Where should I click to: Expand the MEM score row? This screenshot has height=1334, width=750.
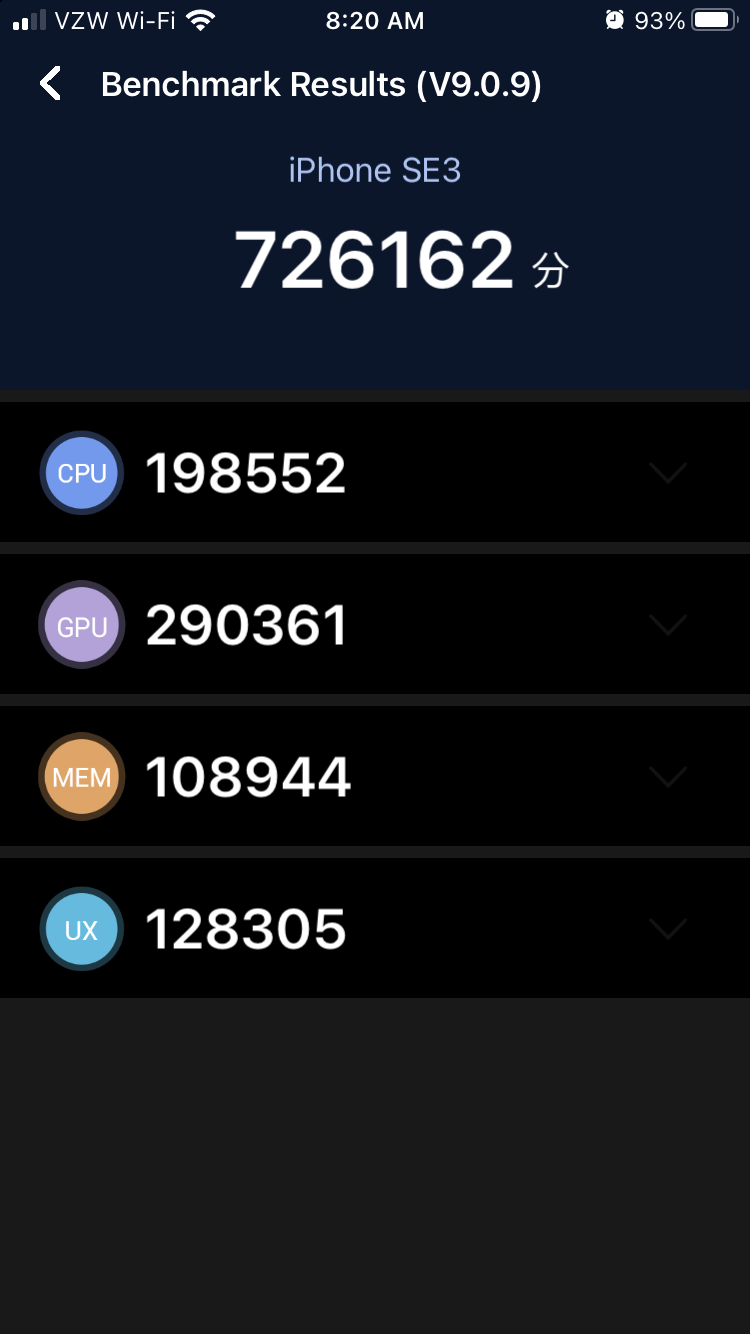[667, 777]
